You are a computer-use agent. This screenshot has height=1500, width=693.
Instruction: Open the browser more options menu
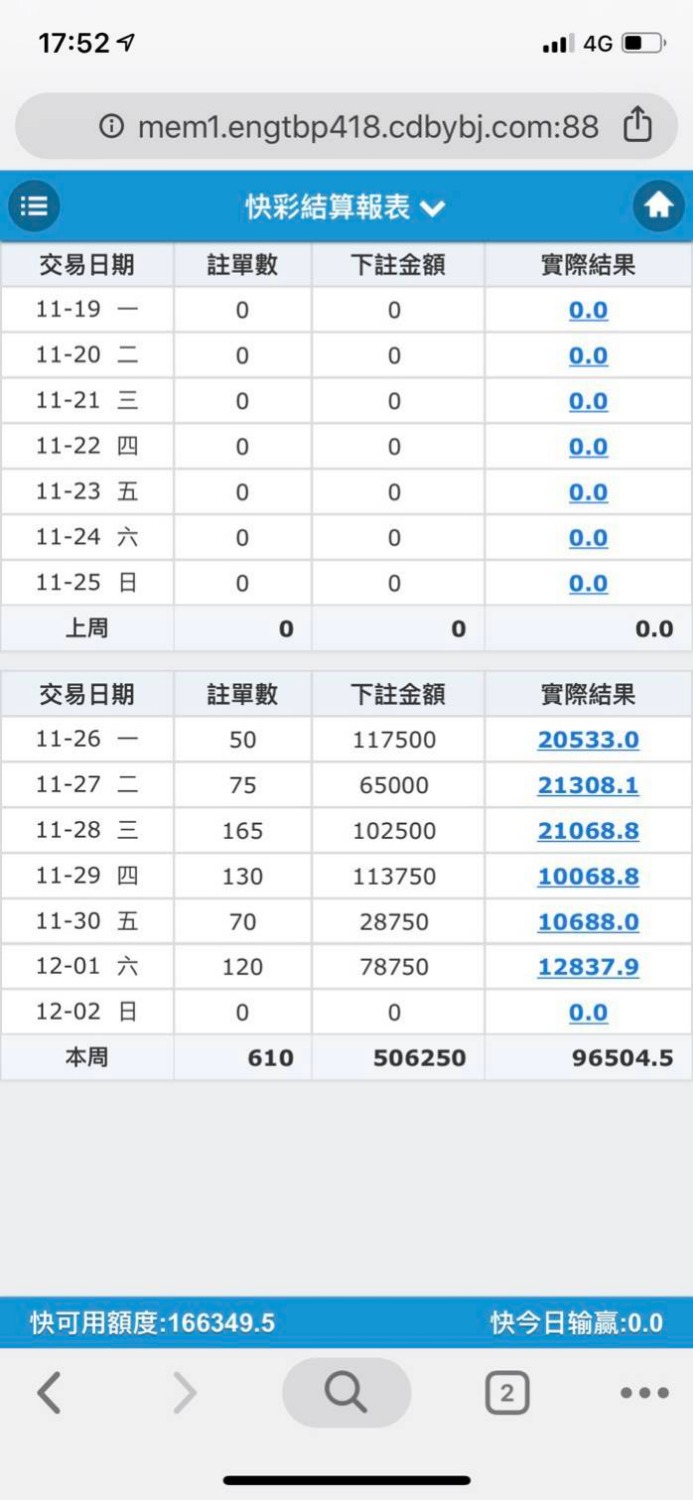coord(644,1393)
